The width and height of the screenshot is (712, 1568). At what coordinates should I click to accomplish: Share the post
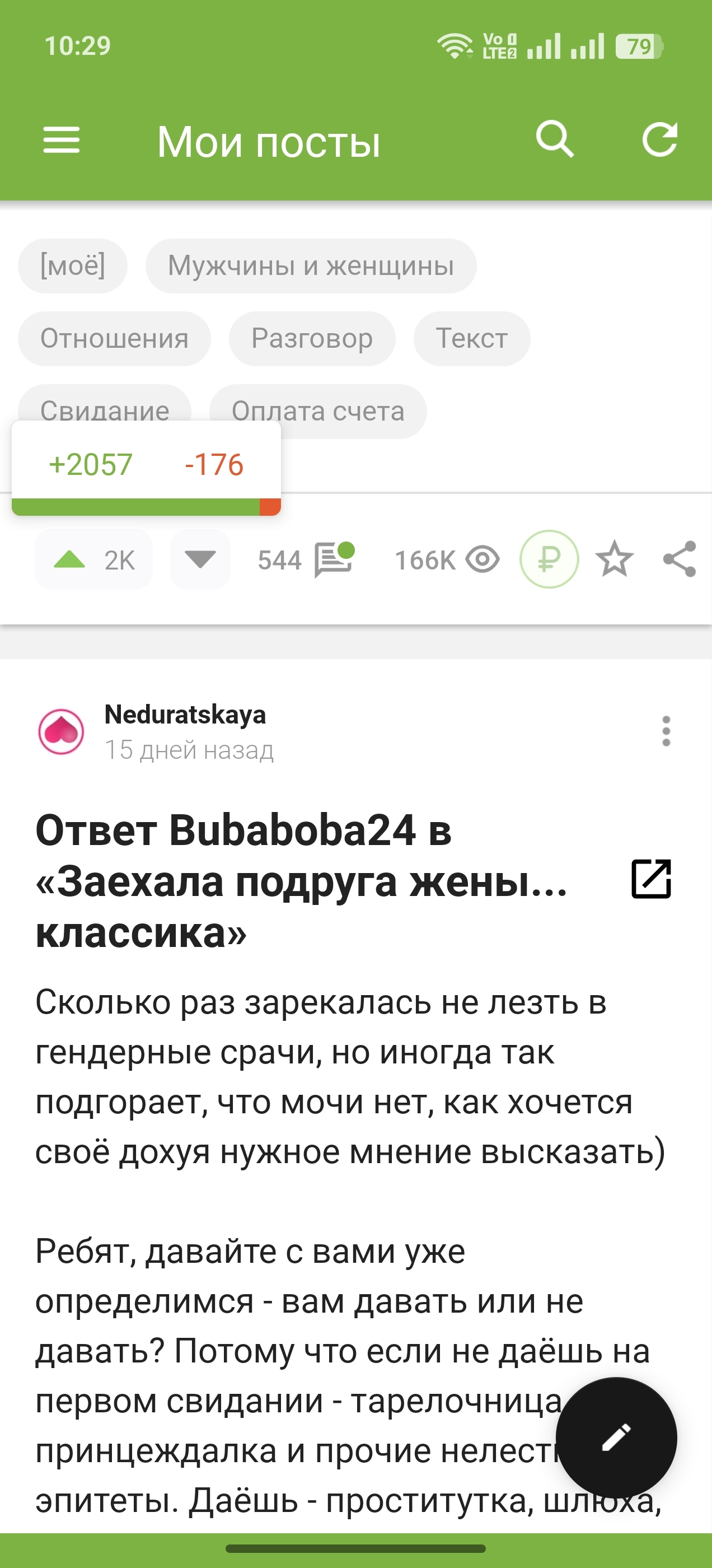point(679,559)
